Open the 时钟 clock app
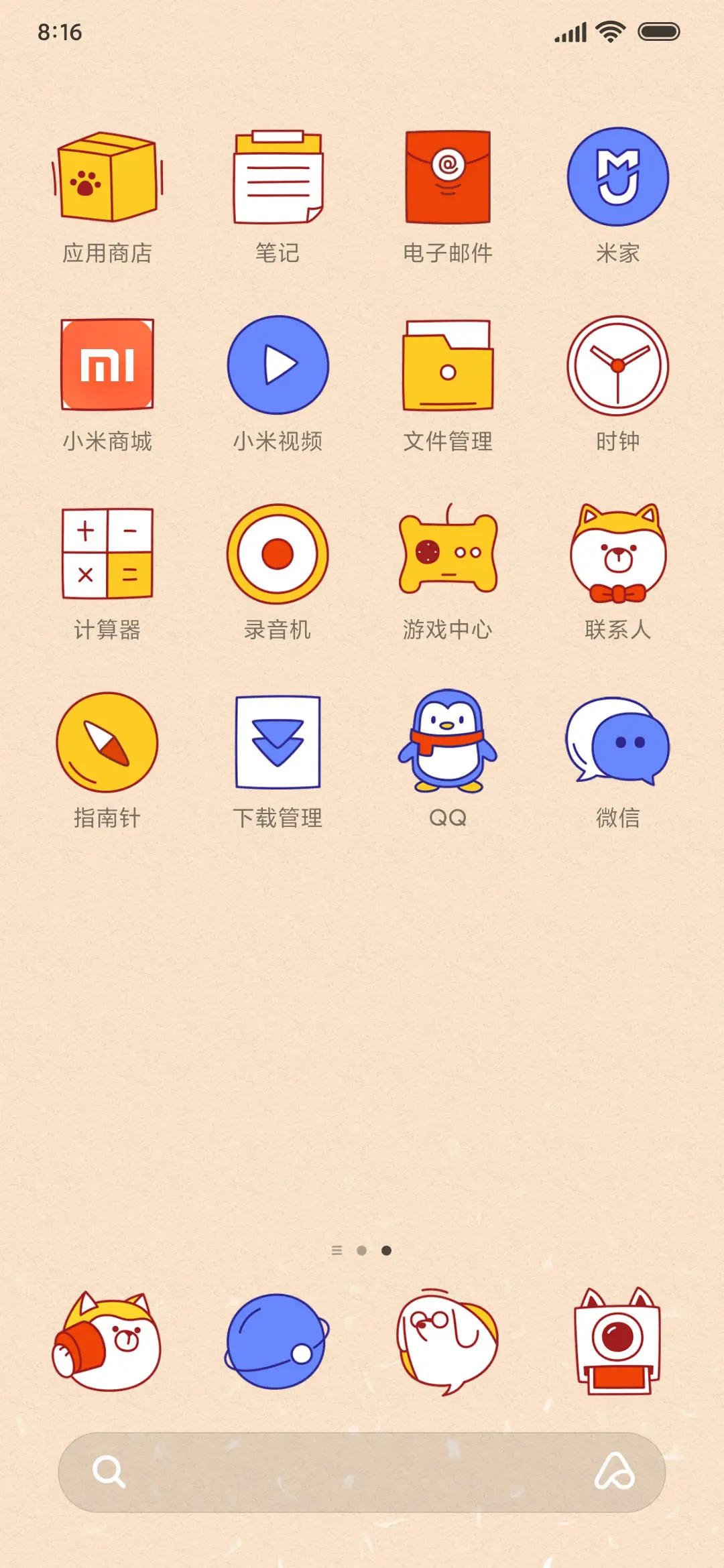The height and width of the screenshot is (1568, 724). click(x=617, y=365)
